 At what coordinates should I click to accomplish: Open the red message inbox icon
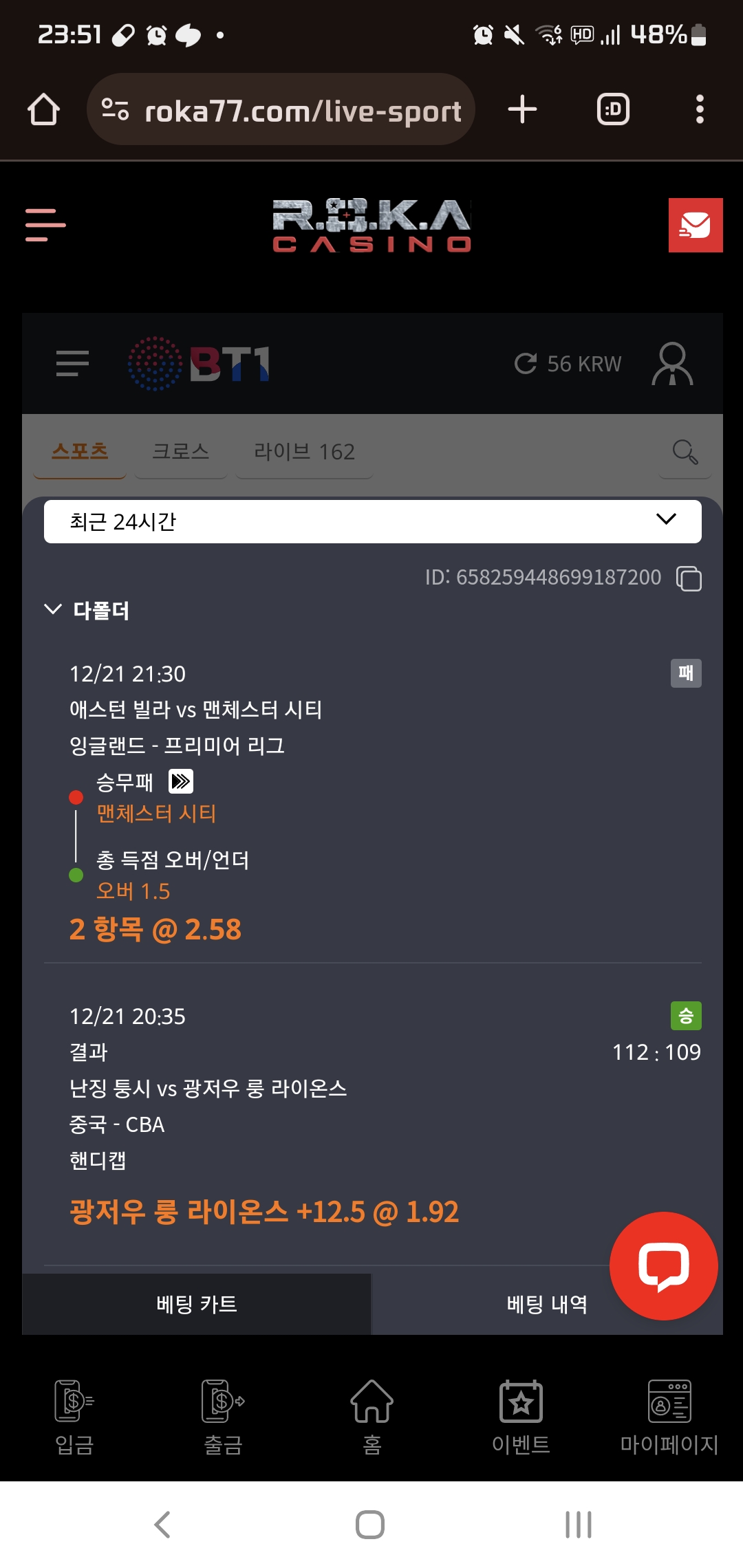pos(695,226)
